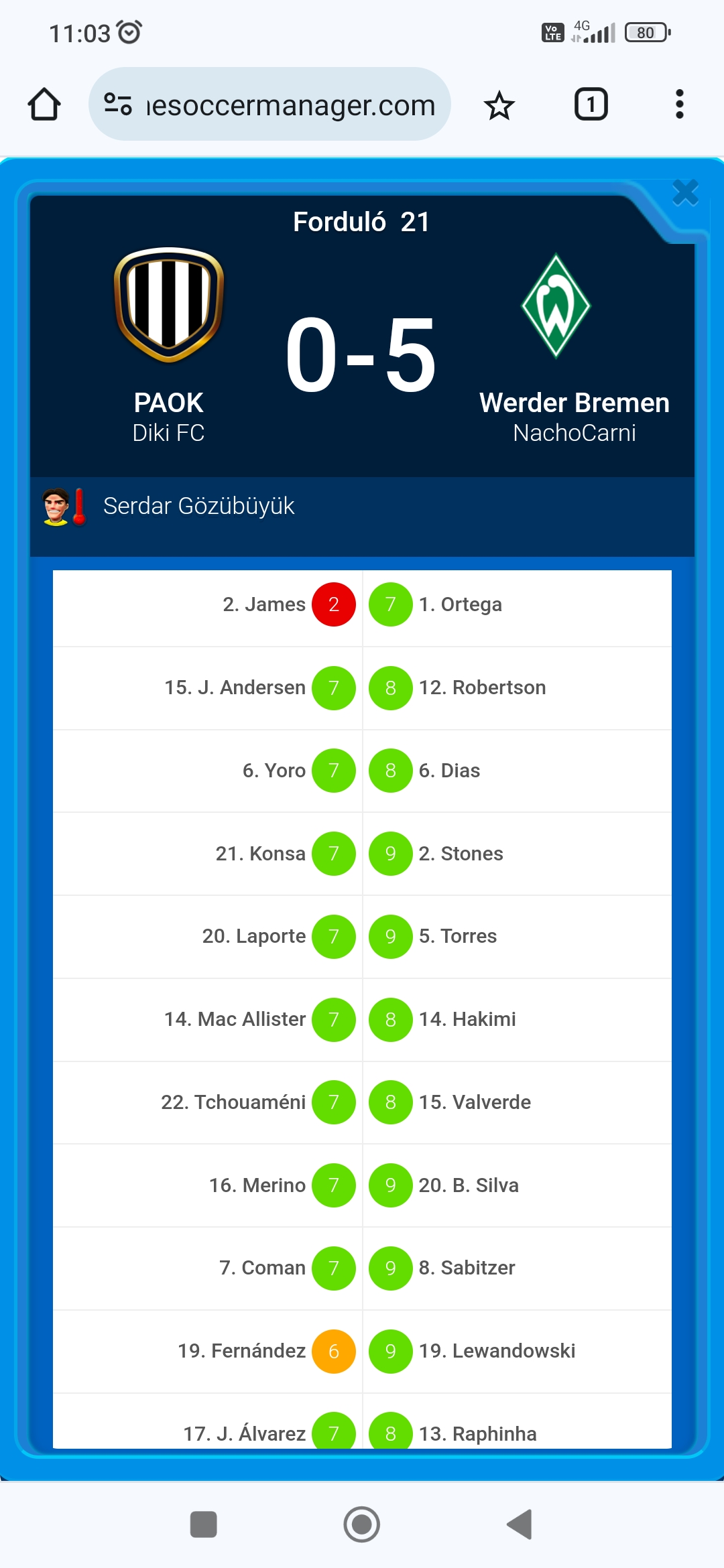The width and height of the screenshot is (724, 1568).
Task: View Werder Bremen team details
Action: [x=556, y=306]
